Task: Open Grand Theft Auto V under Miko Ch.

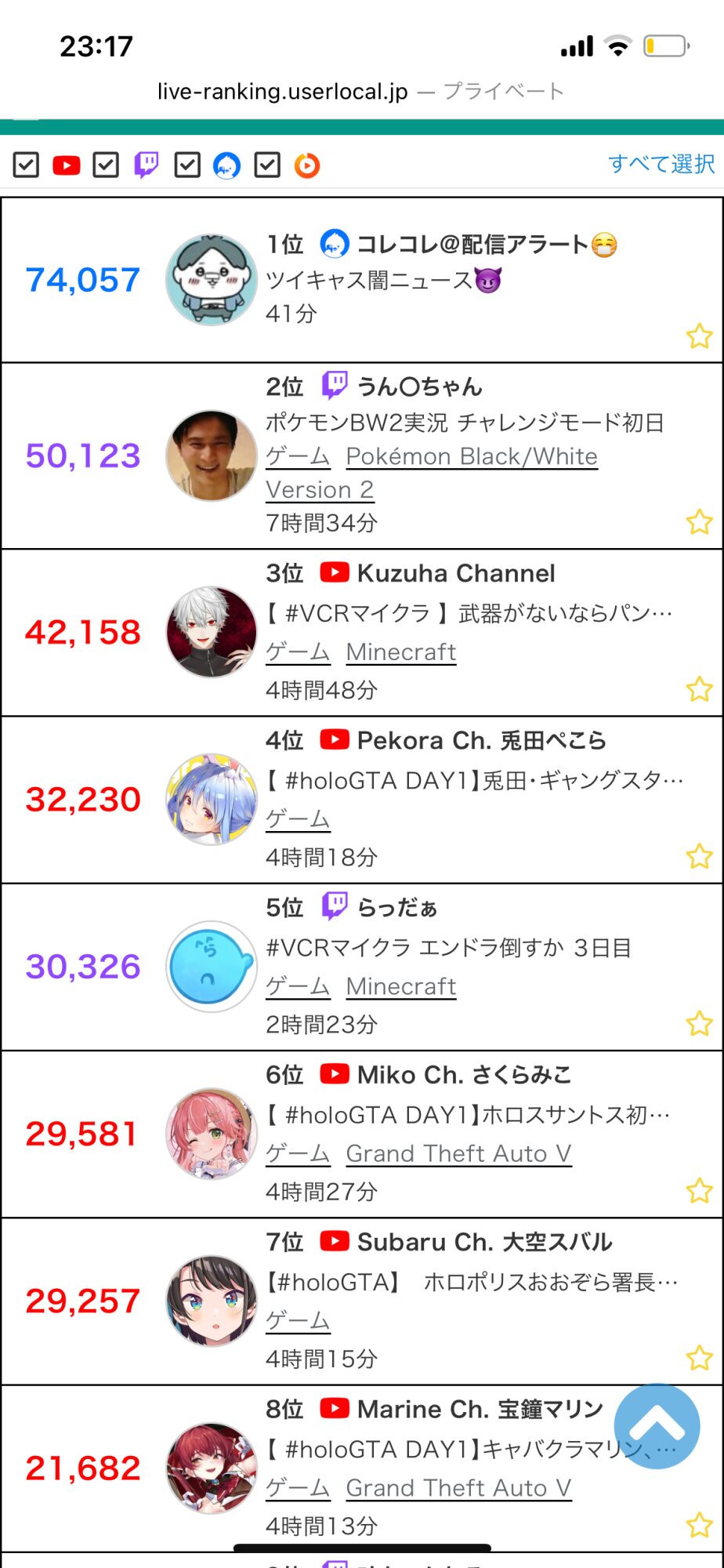Action: pyautogui.click(x=458, y=1154)
